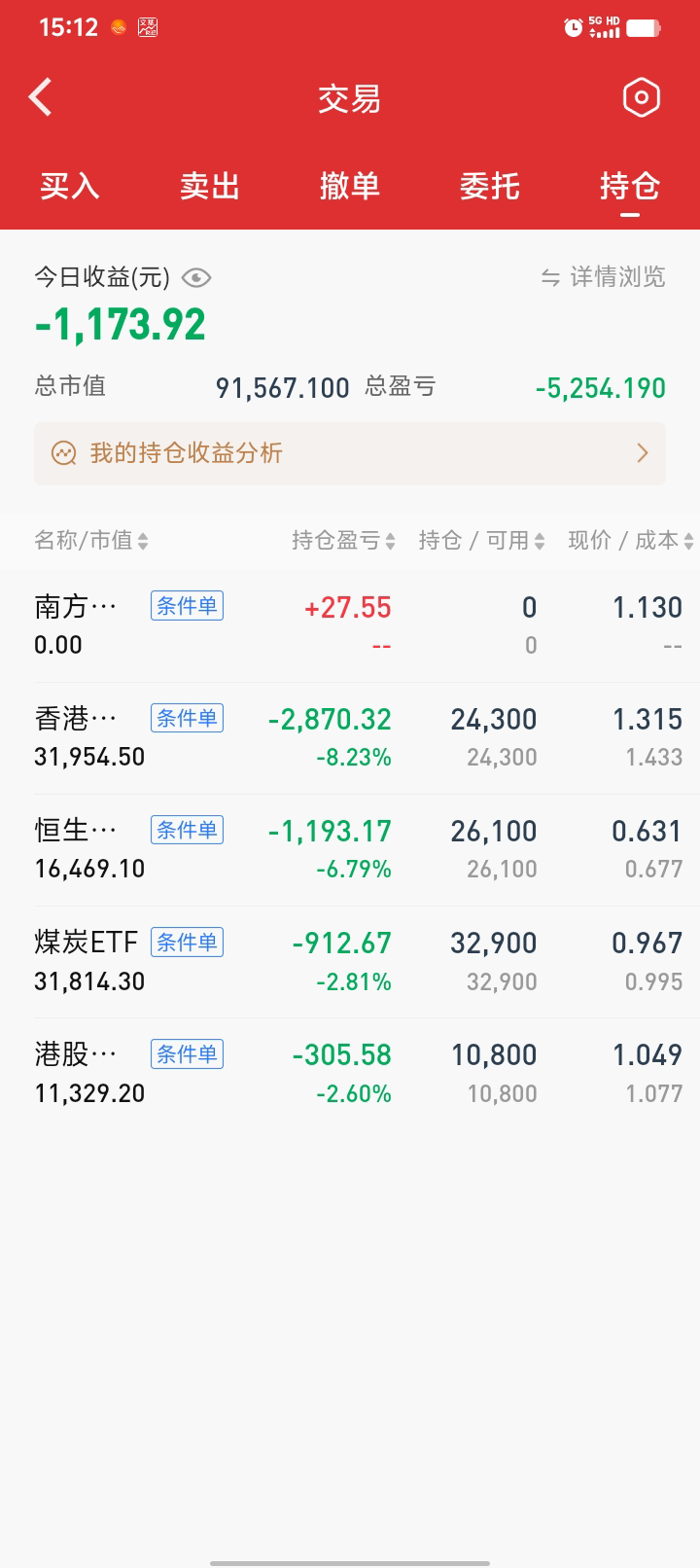Sort holdings by 现价 / 成本
Screen dimensions: 700x1568
[x=630, y=541]
